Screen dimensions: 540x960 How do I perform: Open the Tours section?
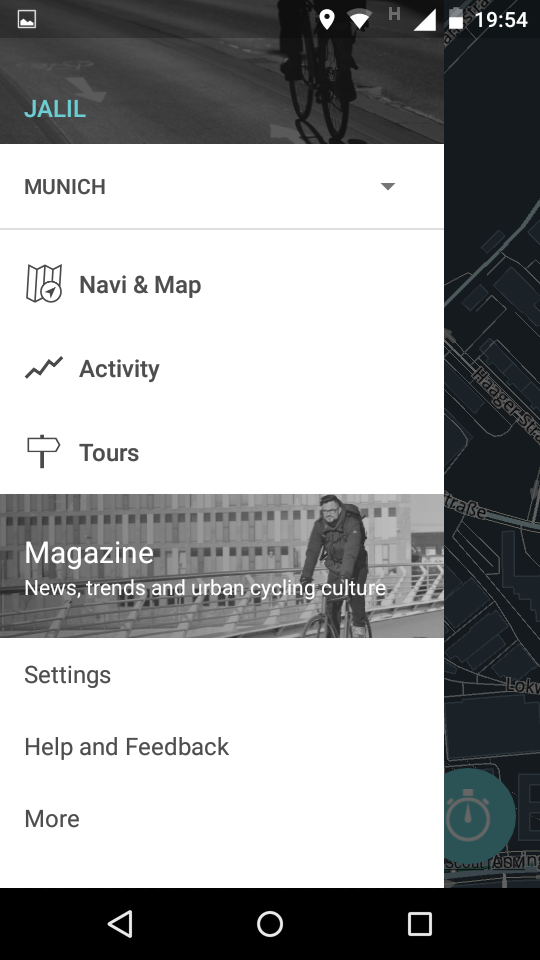click(x=222, y=452)
